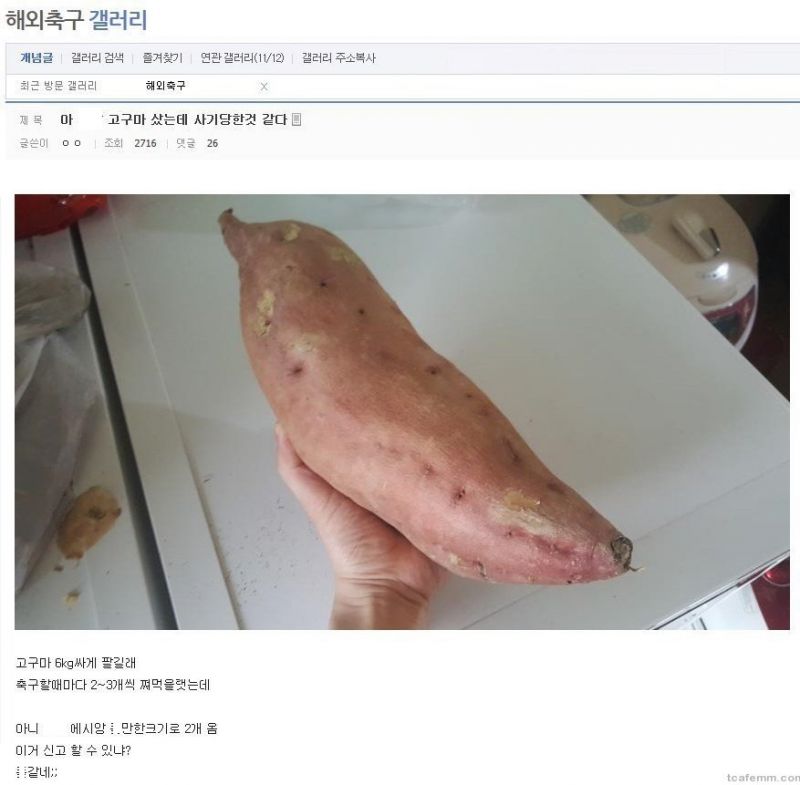This screenshot has height=785, width=800.
Task: Remove 해외축구 from recent galleries list
Action: point(264,87)
